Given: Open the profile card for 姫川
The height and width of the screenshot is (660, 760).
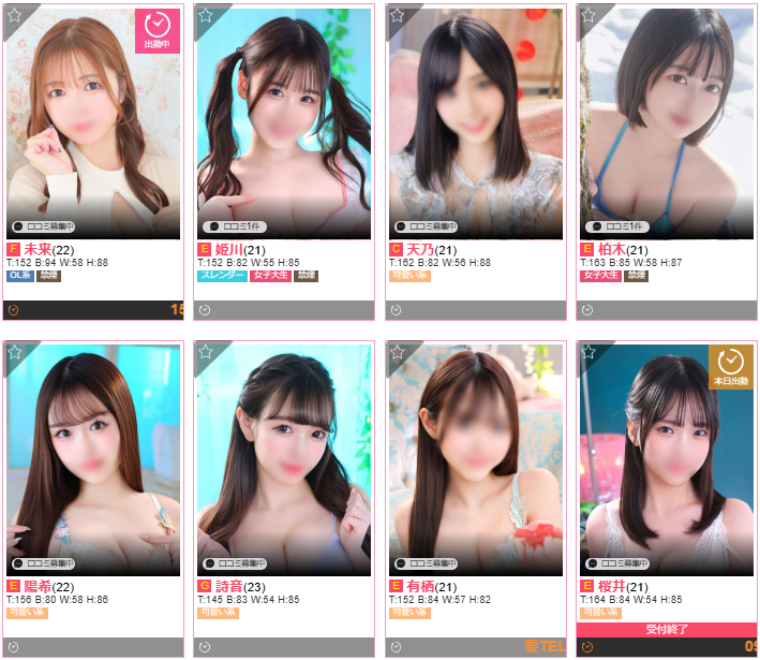Looking at the screenshot, I should [x=285, y=130].
